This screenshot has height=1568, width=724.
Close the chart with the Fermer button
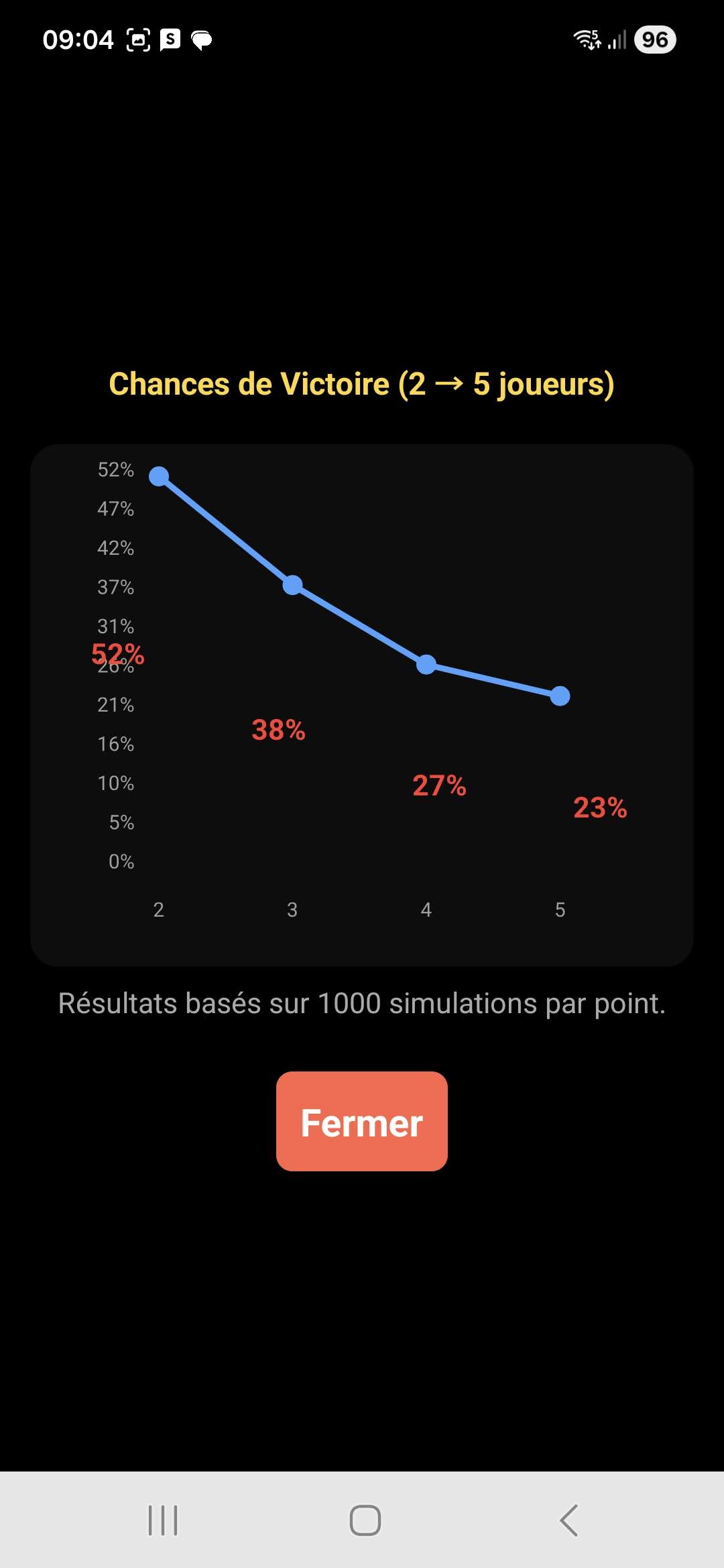[361, 1122]
